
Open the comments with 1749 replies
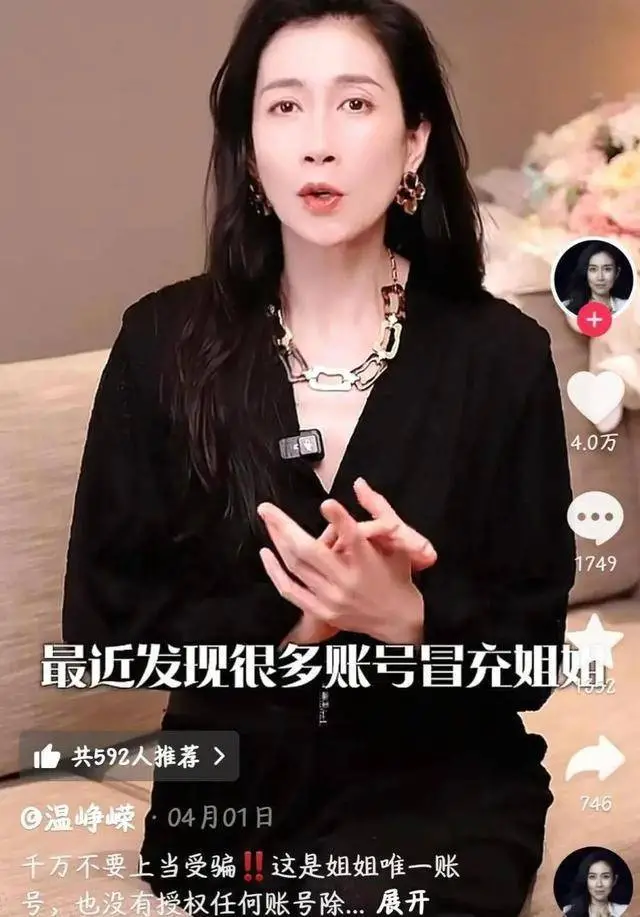pyautogui.click(x=595, y=520)
